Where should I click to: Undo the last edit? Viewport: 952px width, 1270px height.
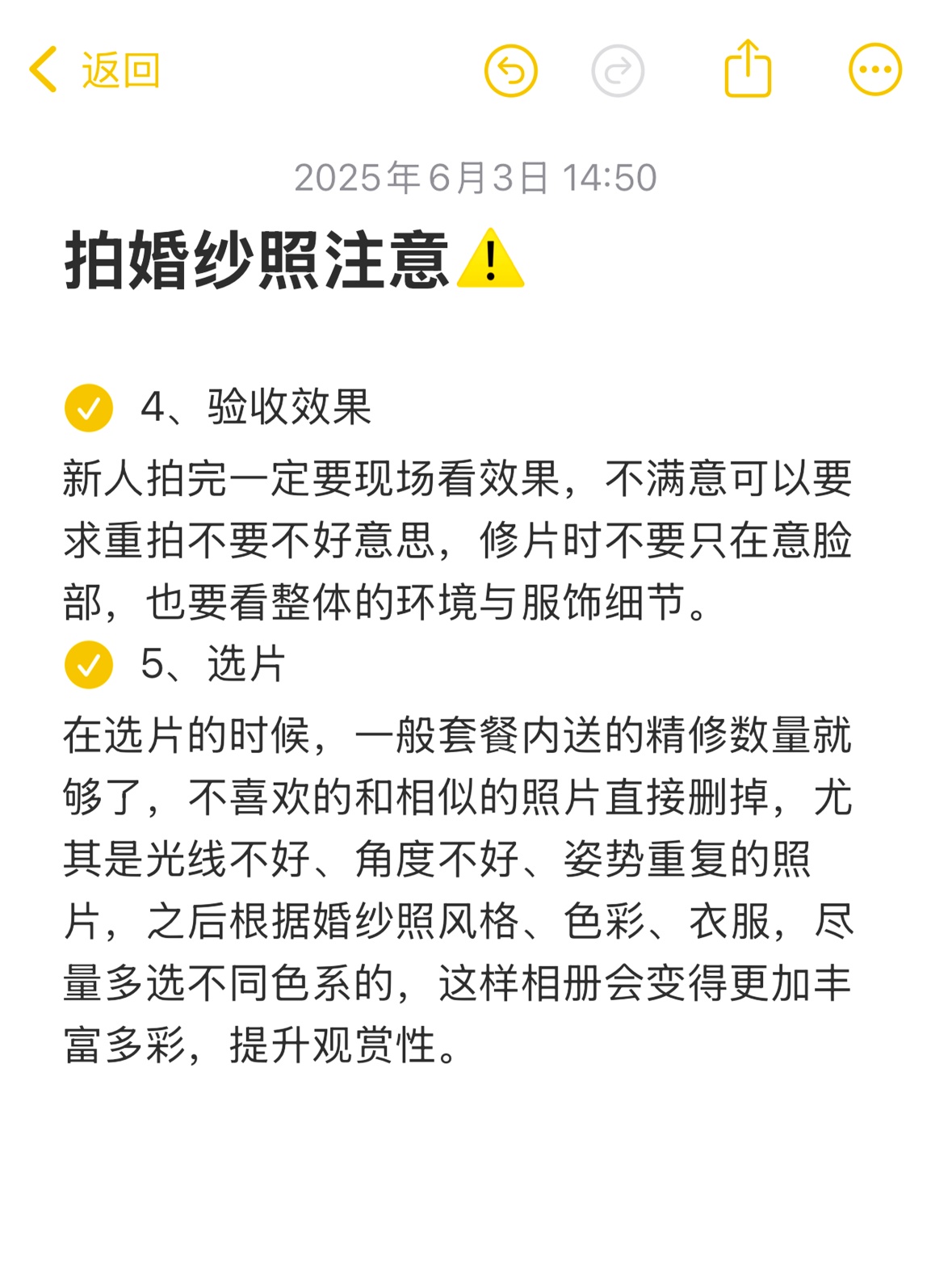[510, 70]
